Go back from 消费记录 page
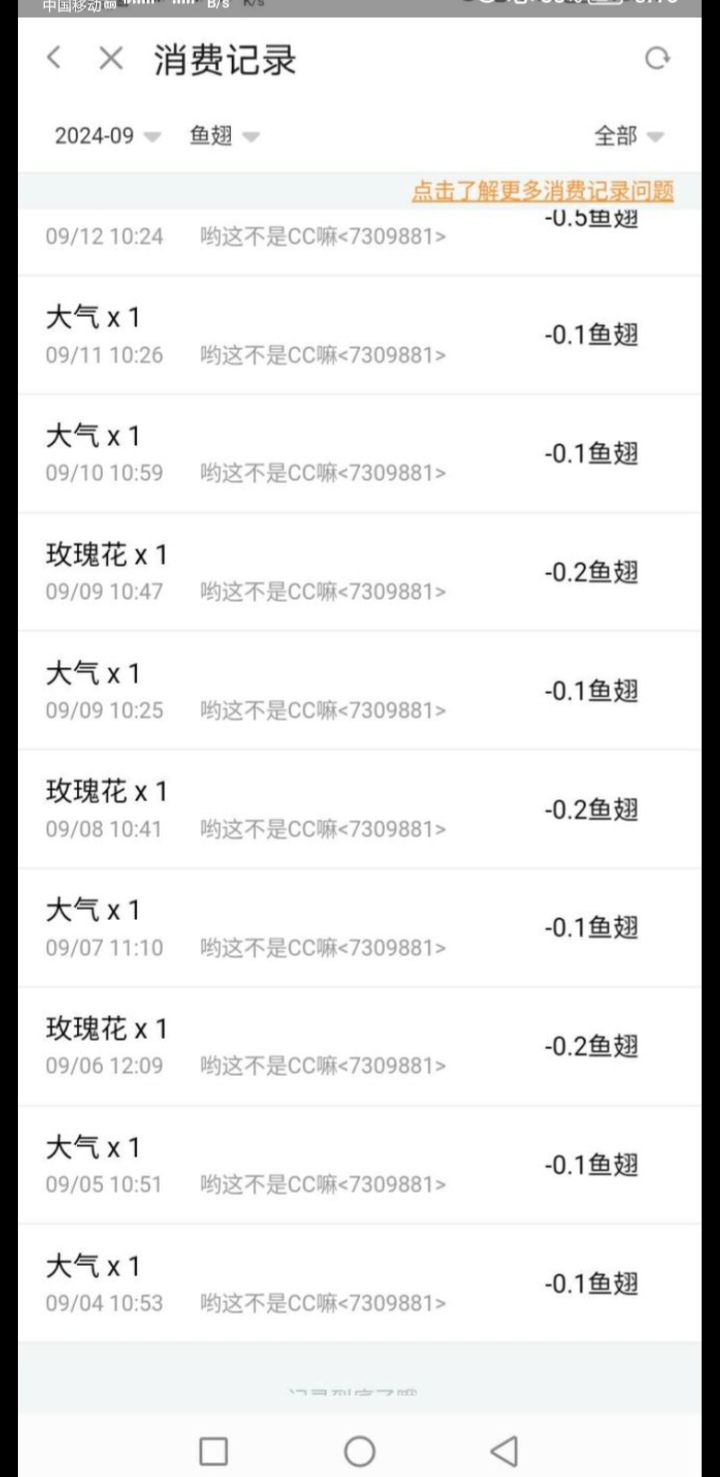The image size is (720, 1477). tap(55, 59)
